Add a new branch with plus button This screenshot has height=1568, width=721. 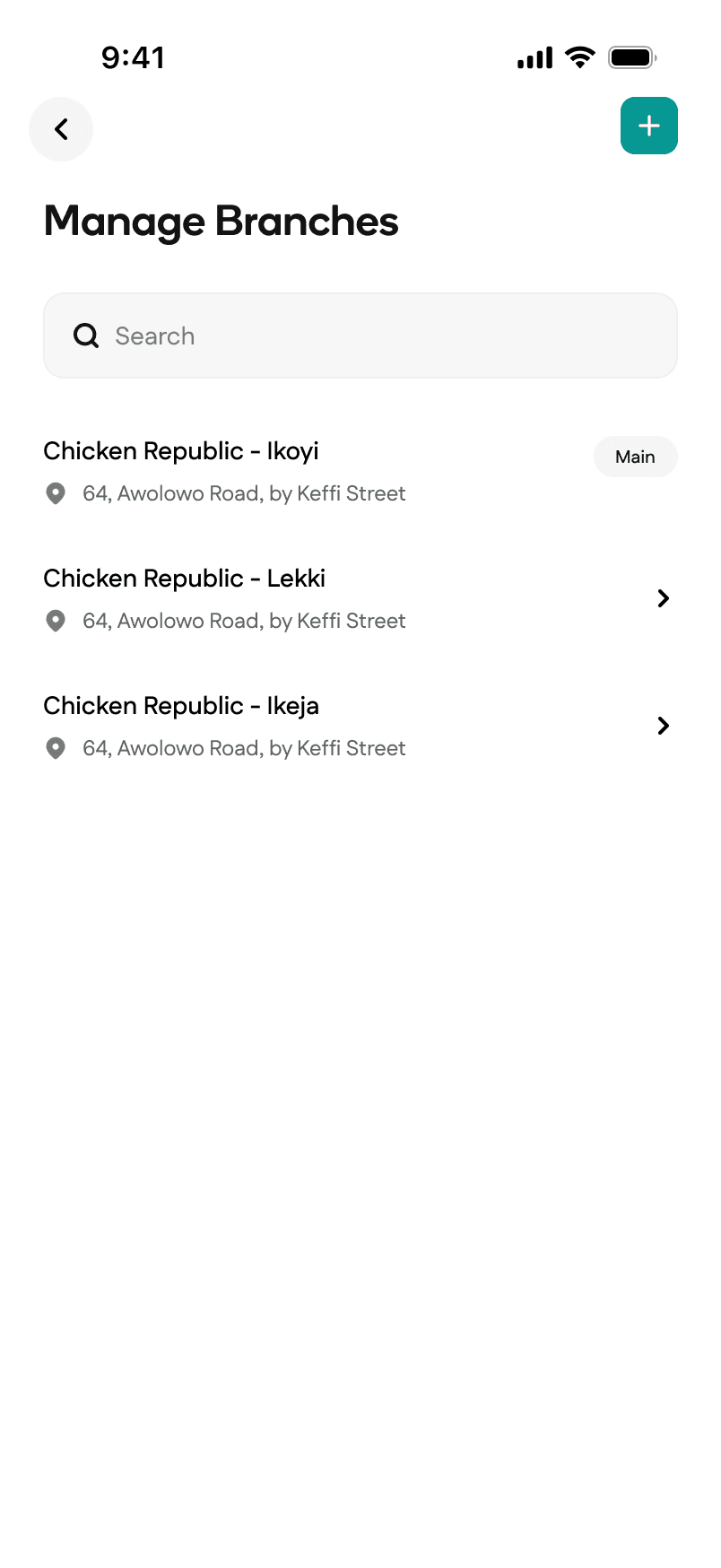pos(648,126)
